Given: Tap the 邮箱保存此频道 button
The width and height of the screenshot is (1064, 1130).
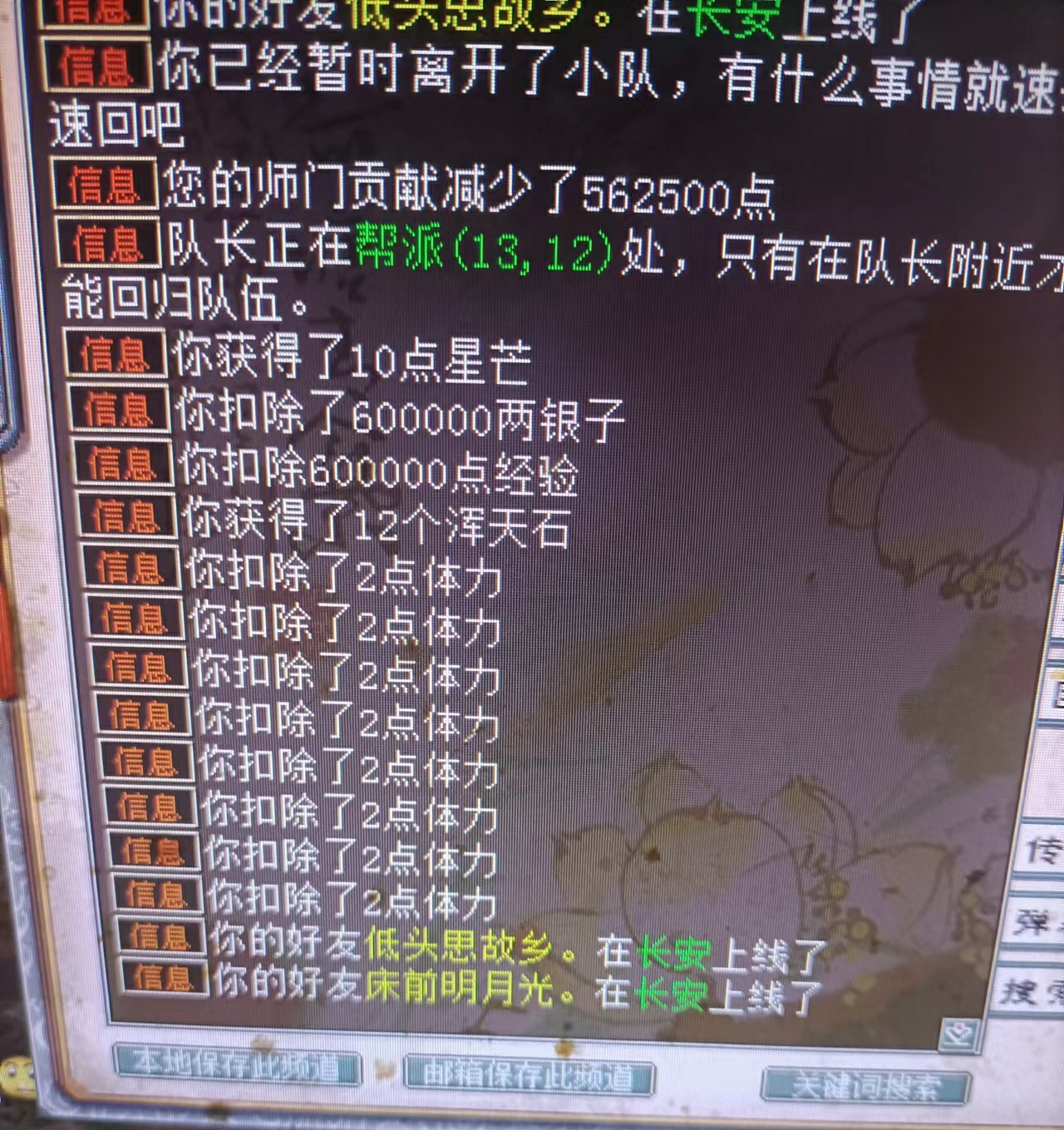Looking at the screenshot, I should [529, 1077].
